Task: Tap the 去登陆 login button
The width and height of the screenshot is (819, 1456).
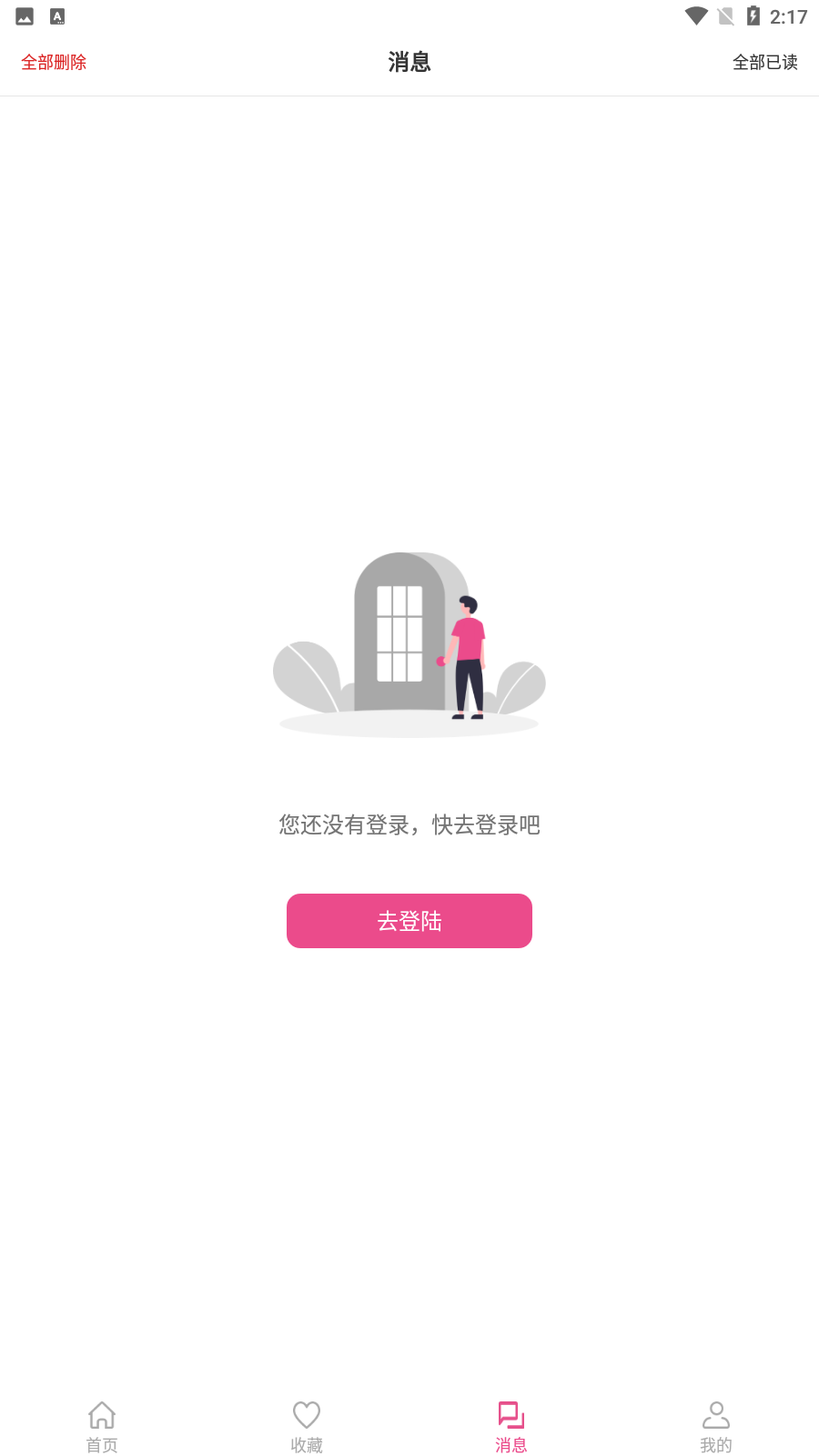Action: [x=409, y=921]
